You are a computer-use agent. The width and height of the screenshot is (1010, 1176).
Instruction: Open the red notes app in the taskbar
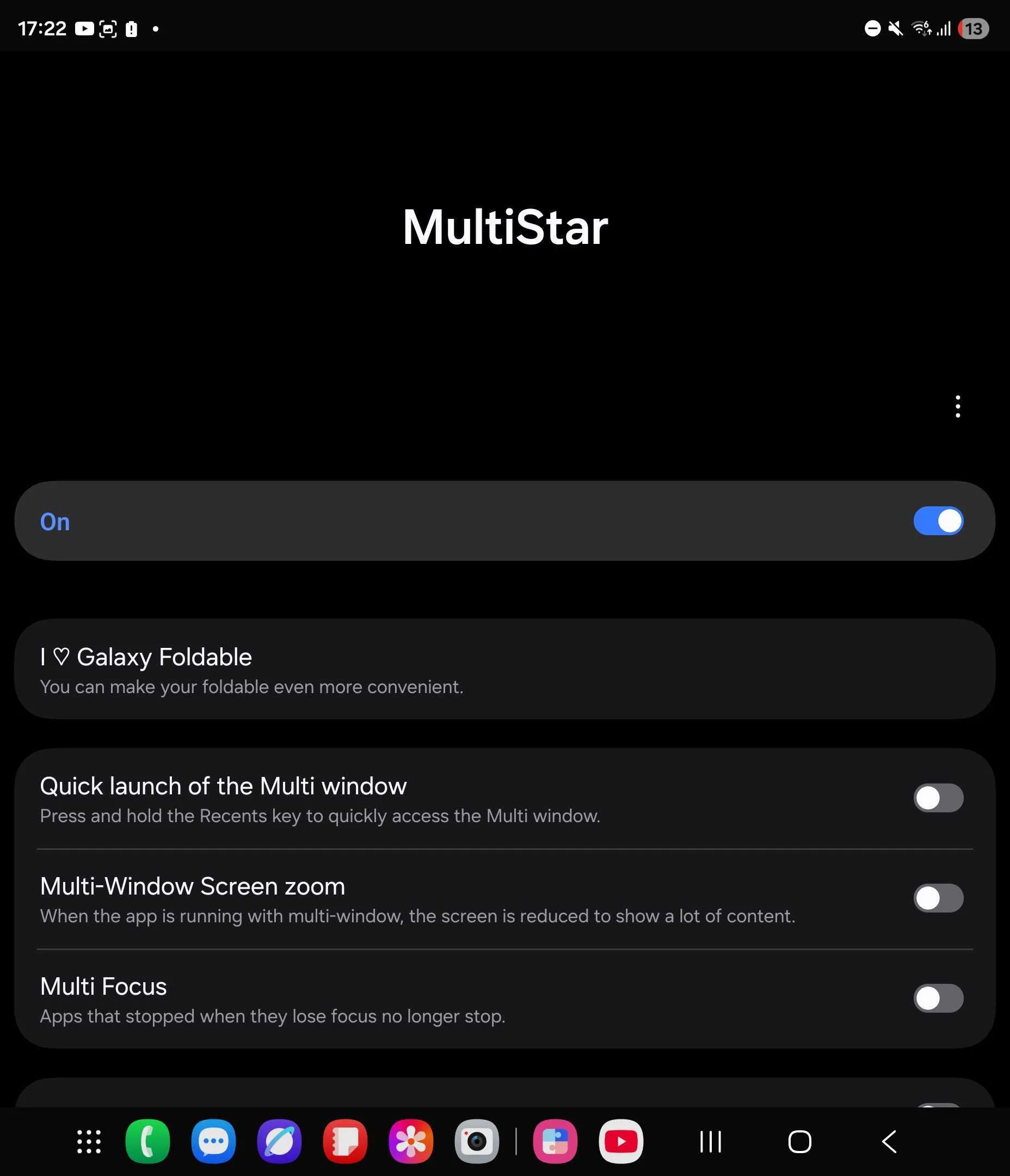[x=345, y=1141]
